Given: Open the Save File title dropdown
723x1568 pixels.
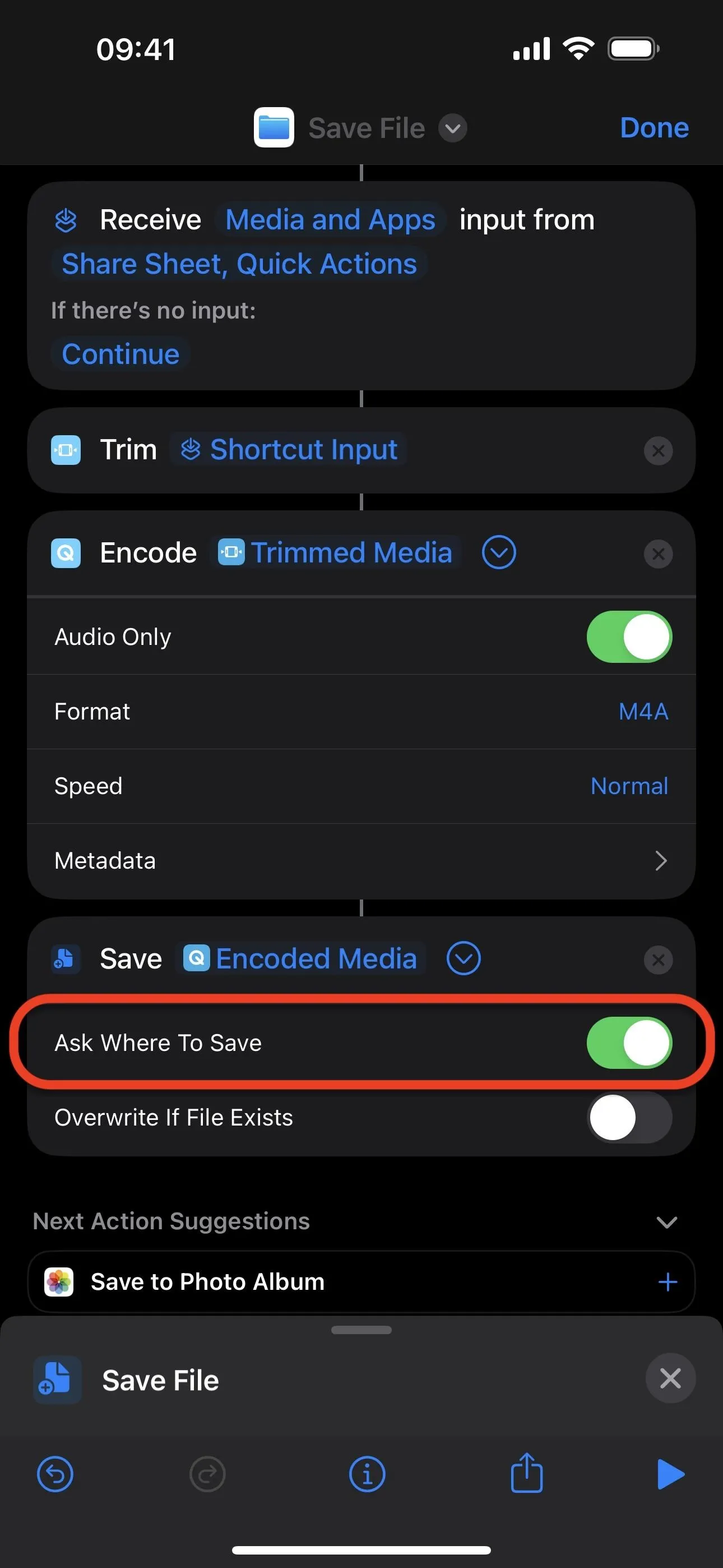Looking at the screenshot, I should 453,128.
